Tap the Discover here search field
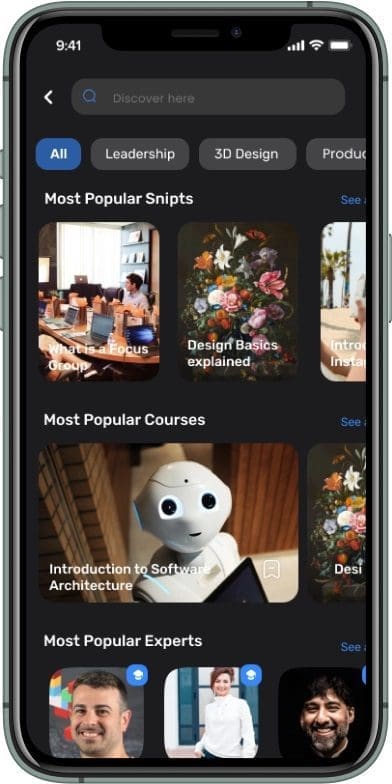This screenshot has width=392, height=784. (x=208, y=97)
